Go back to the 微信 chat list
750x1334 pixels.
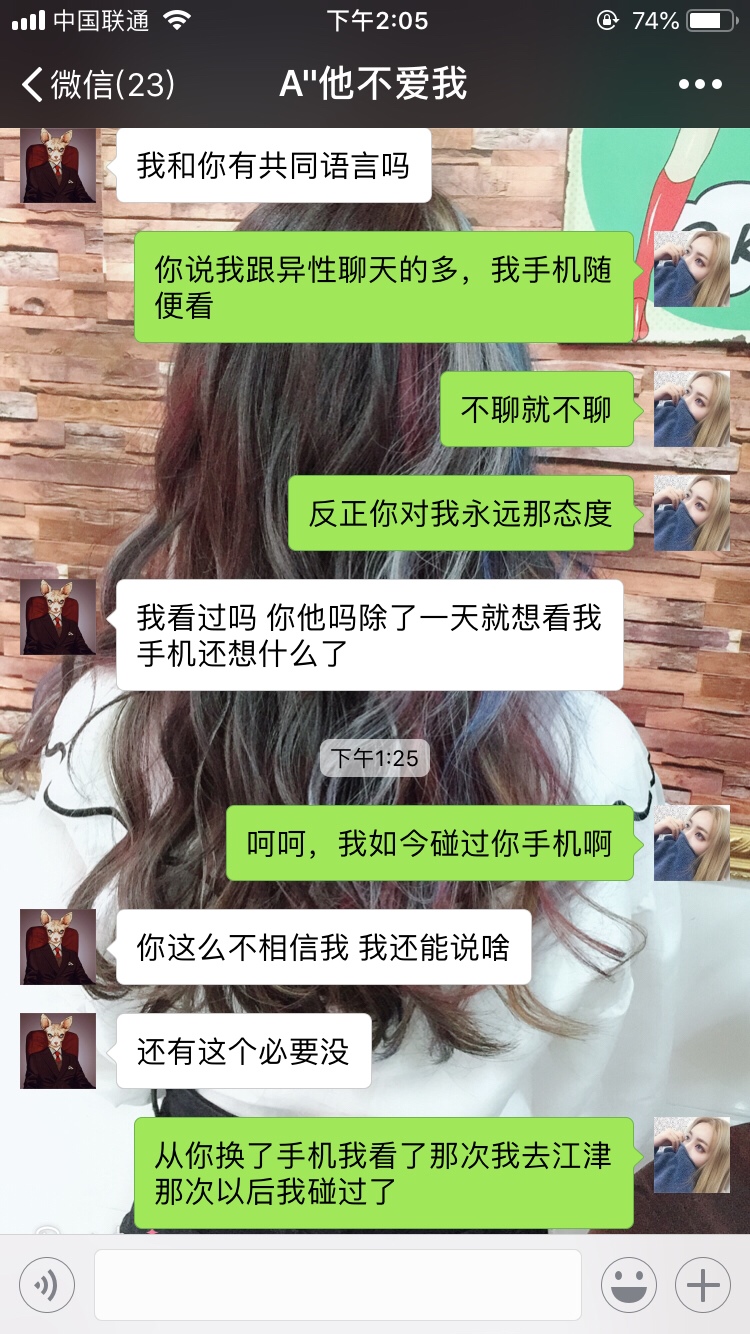(x=98, y=84)
